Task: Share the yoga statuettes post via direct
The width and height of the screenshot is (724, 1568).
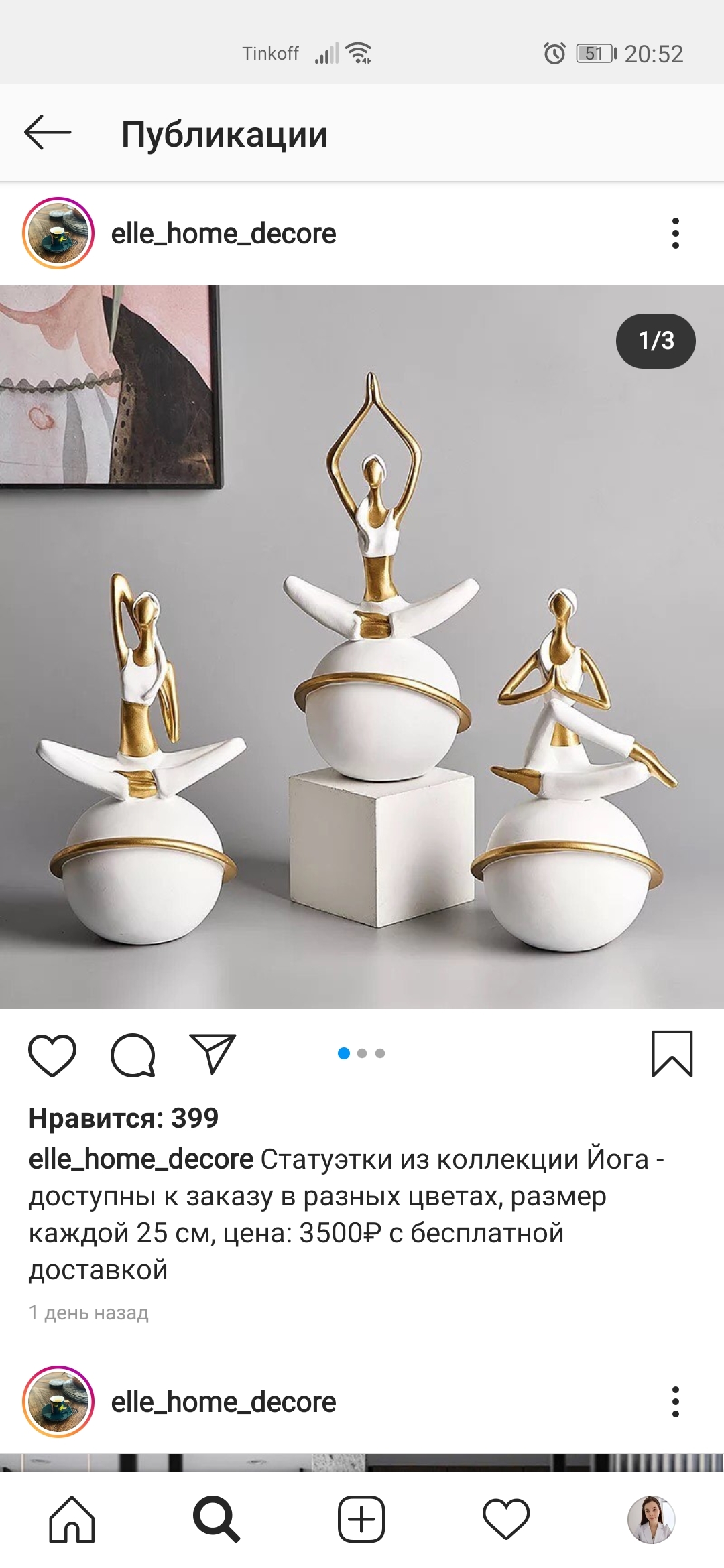Action: [213, 1054]
